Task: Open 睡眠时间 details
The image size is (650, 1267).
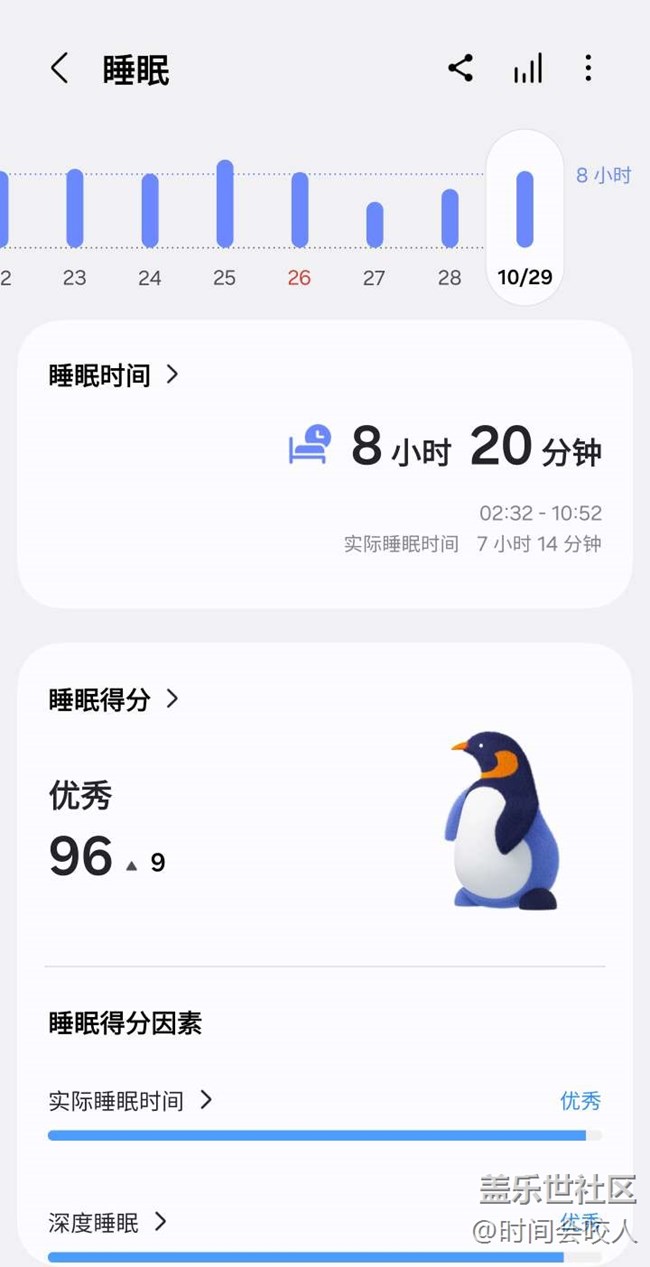Action: (114, 376)
